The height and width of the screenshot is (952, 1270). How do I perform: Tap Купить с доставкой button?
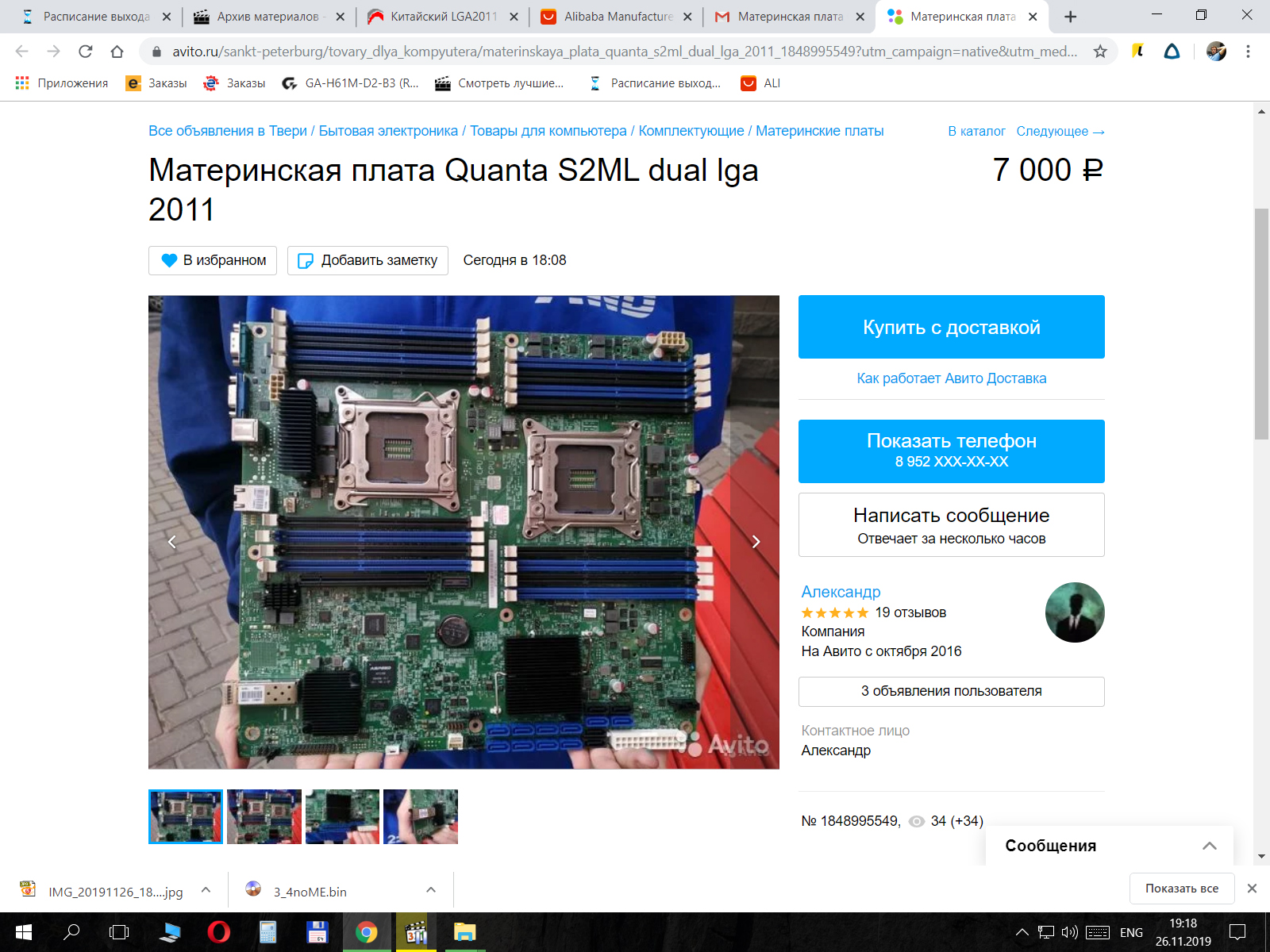coord(951,327)
